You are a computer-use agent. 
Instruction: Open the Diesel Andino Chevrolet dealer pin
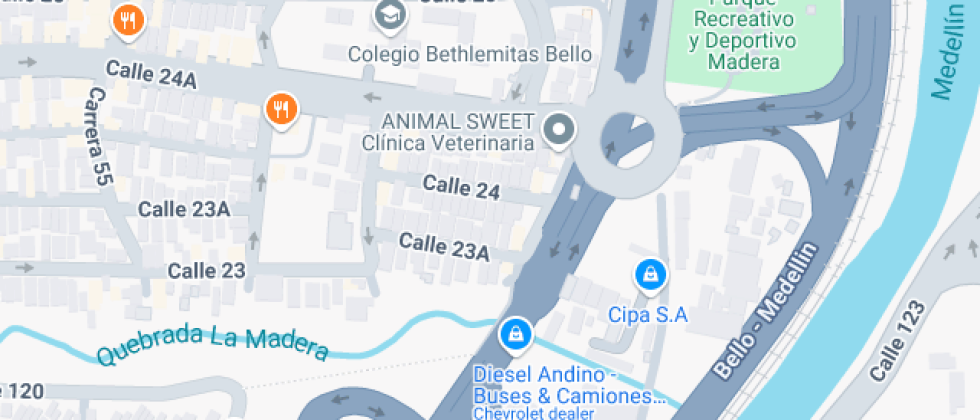coord(515,336)
